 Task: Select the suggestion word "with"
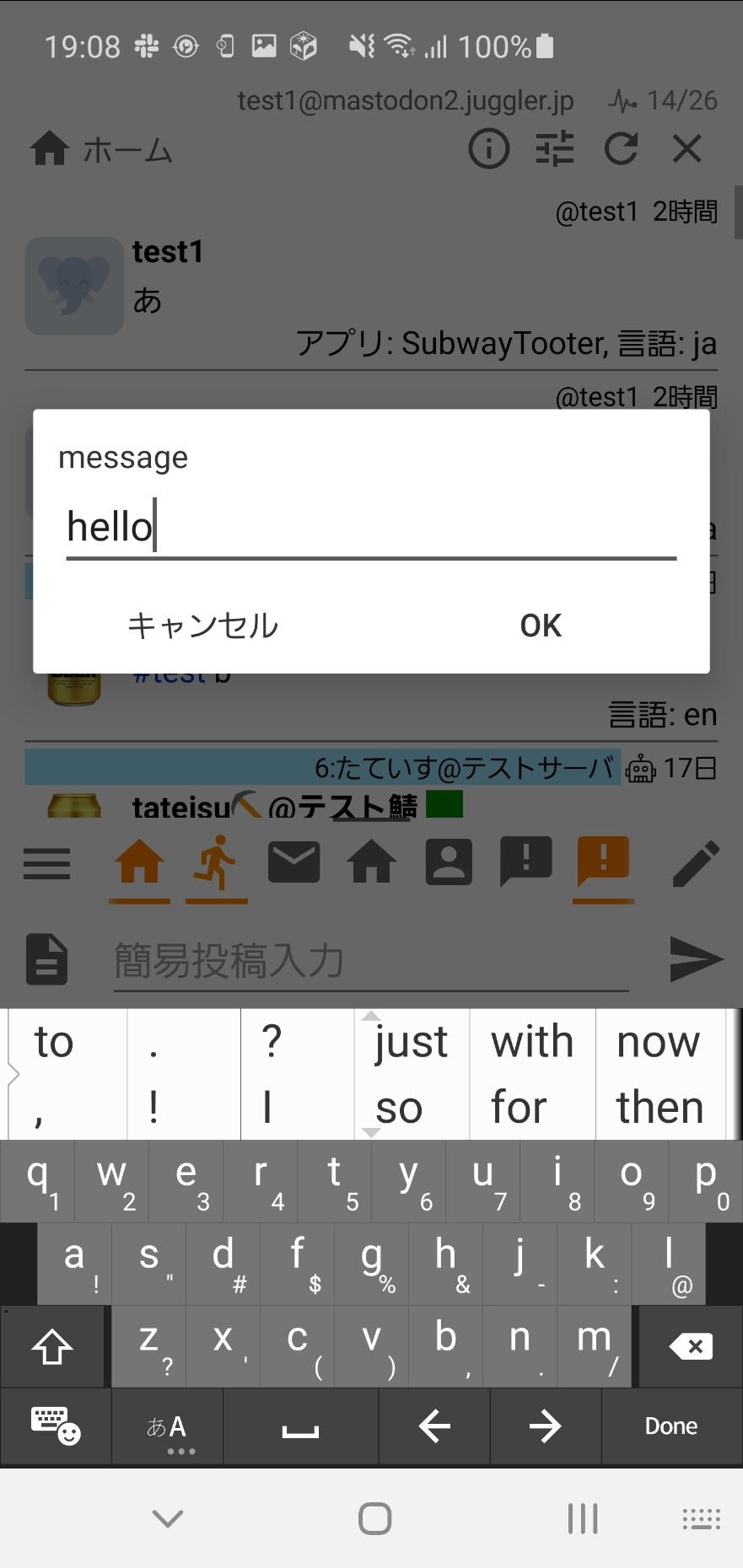point(532,1042)
